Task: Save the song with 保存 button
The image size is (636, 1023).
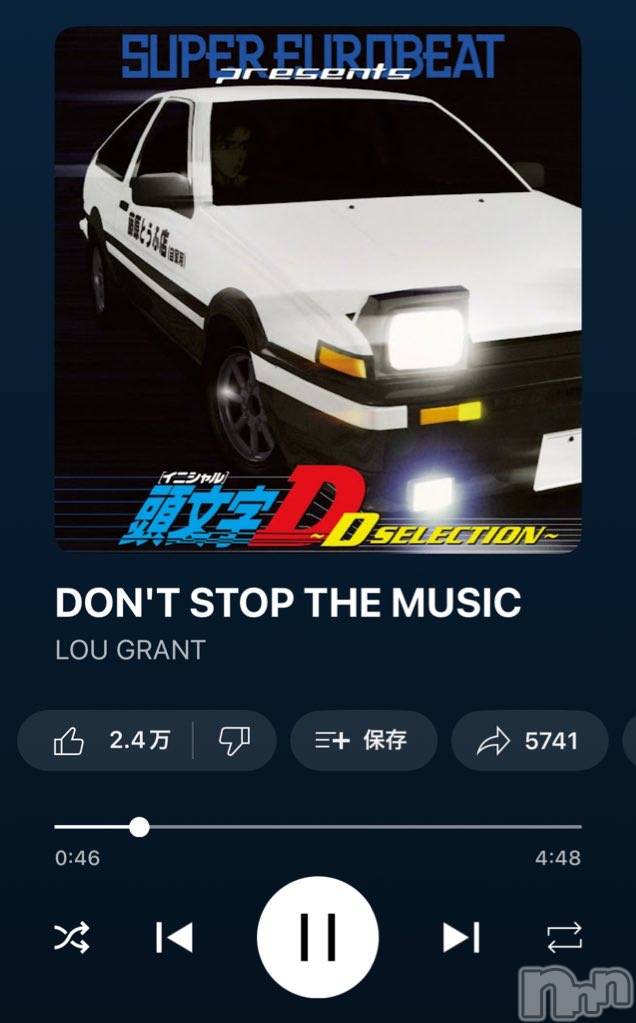Action: (x=362, y=741)
